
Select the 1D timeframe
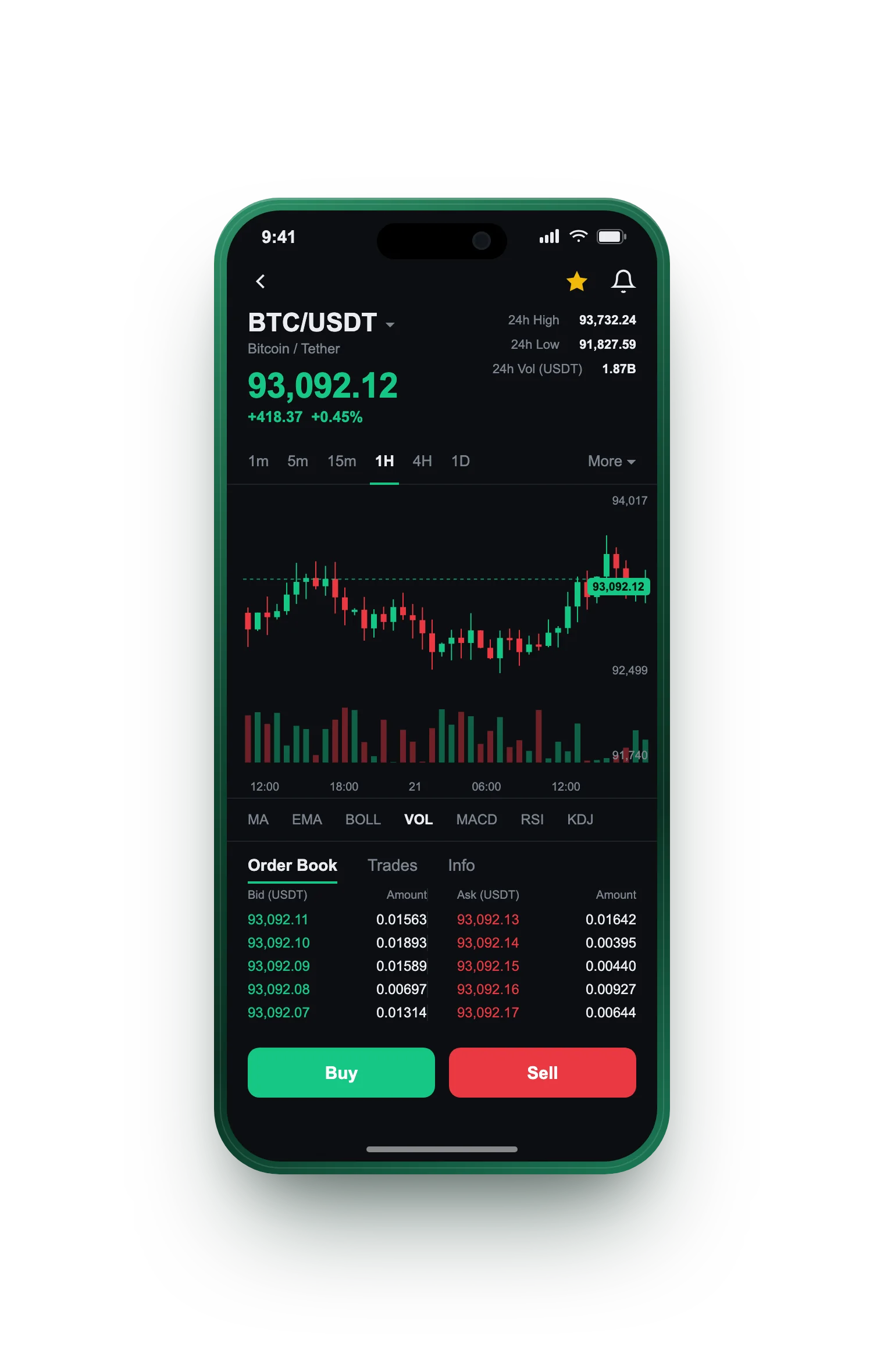pos(461,461)
